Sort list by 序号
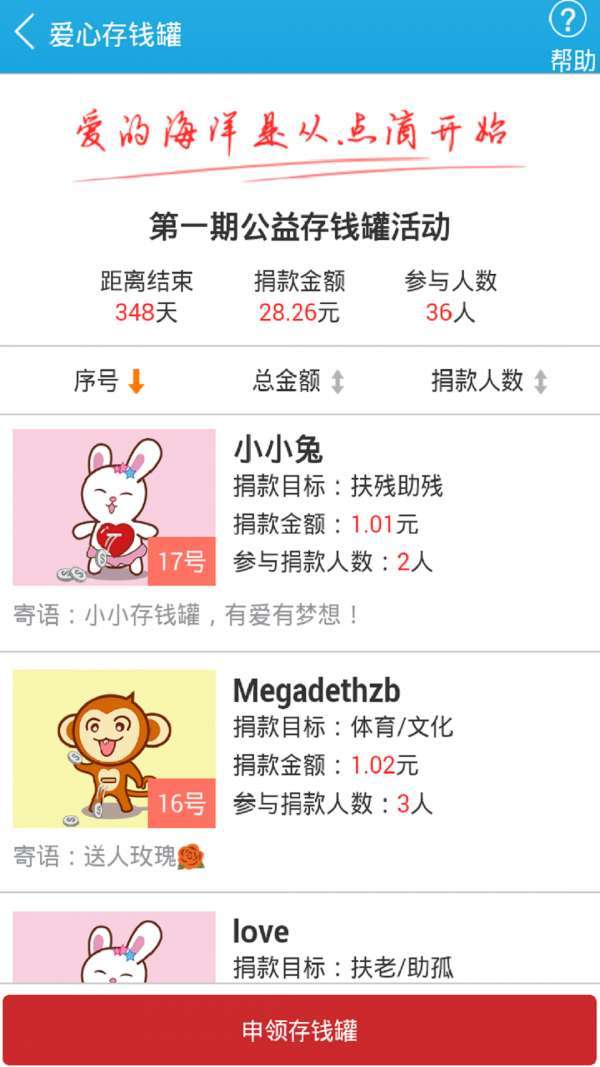The image size is (600, 1067). tap(109, 381)
